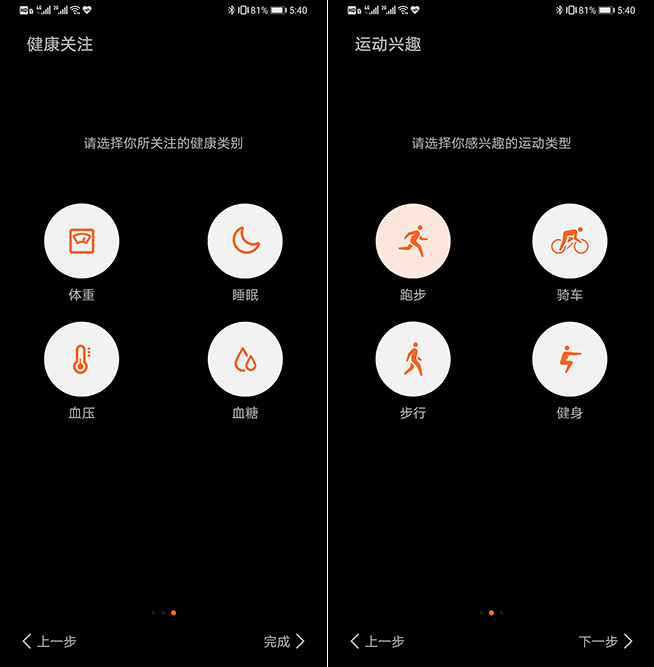Continue with 下一步 button
This screenshot has width=654, height=667.
click(x=606, y=641)
